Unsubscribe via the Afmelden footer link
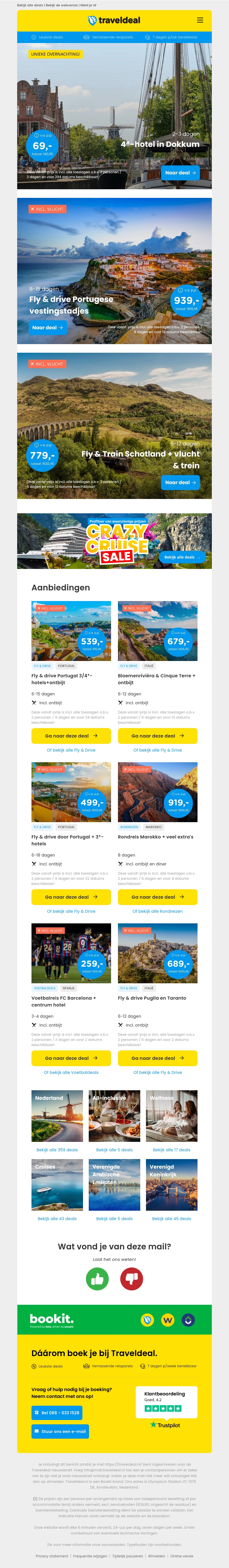 click(156, 1556)
